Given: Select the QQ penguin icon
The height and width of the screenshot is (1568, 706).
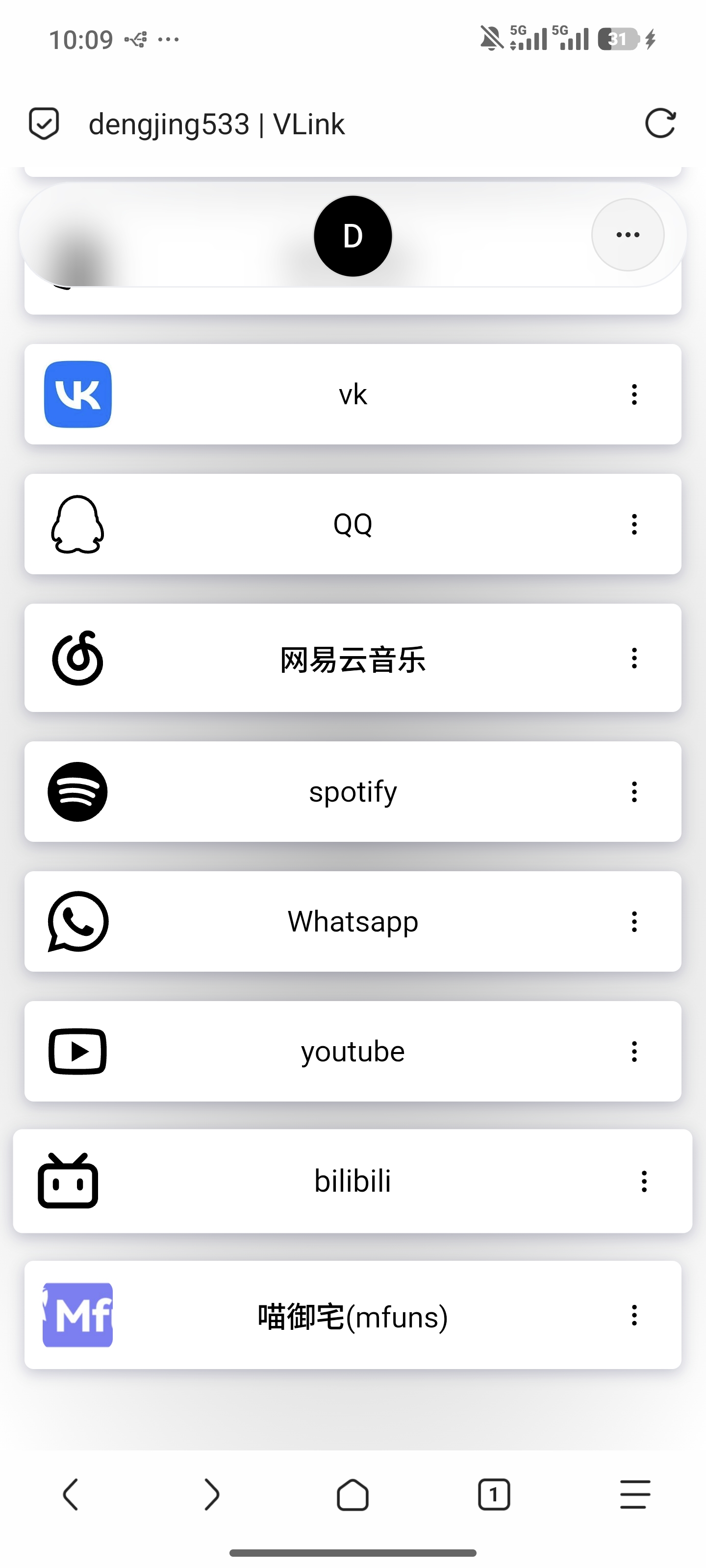Looking at the screenshot, I should tap(78, 525).
